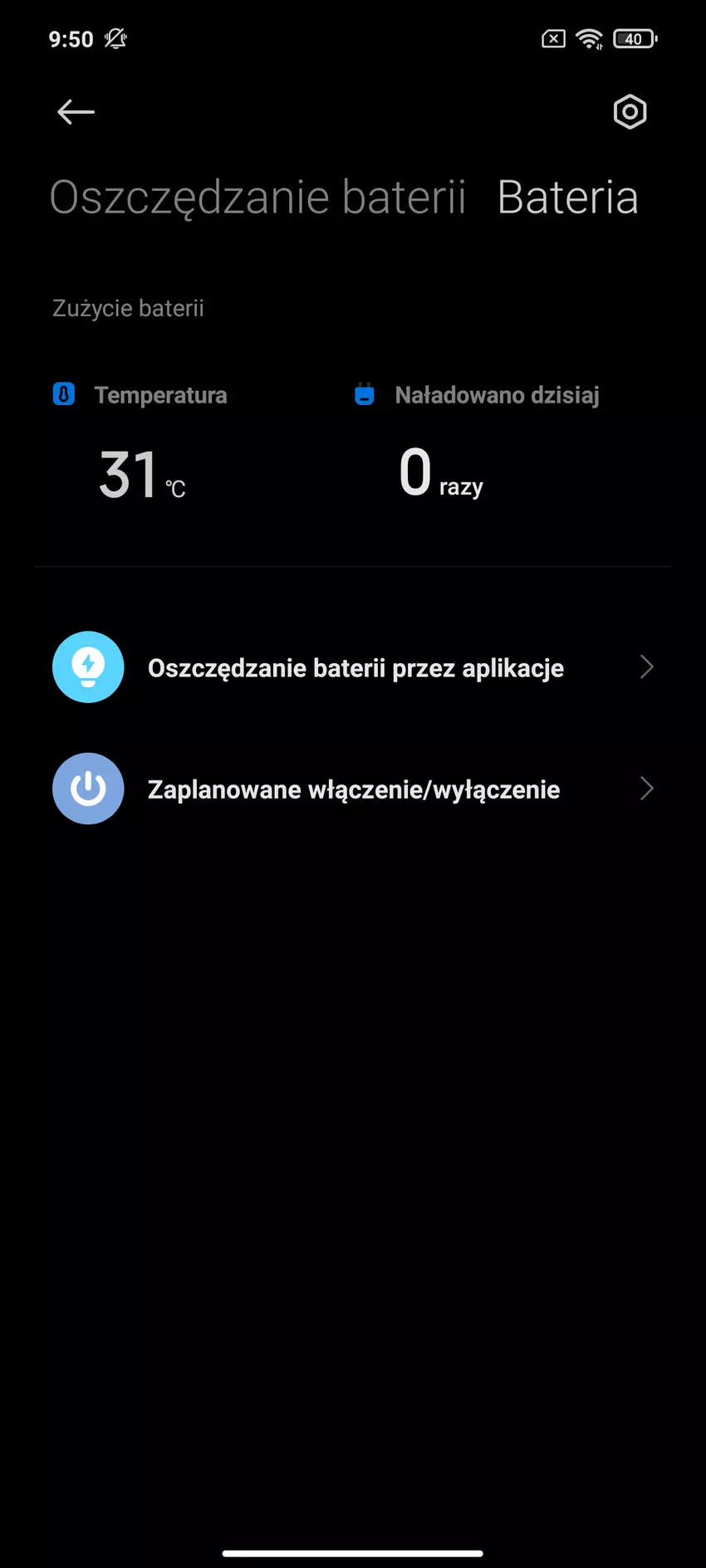Tap the settings gear icon
The image size is (706, 1568).
[629, 112]
